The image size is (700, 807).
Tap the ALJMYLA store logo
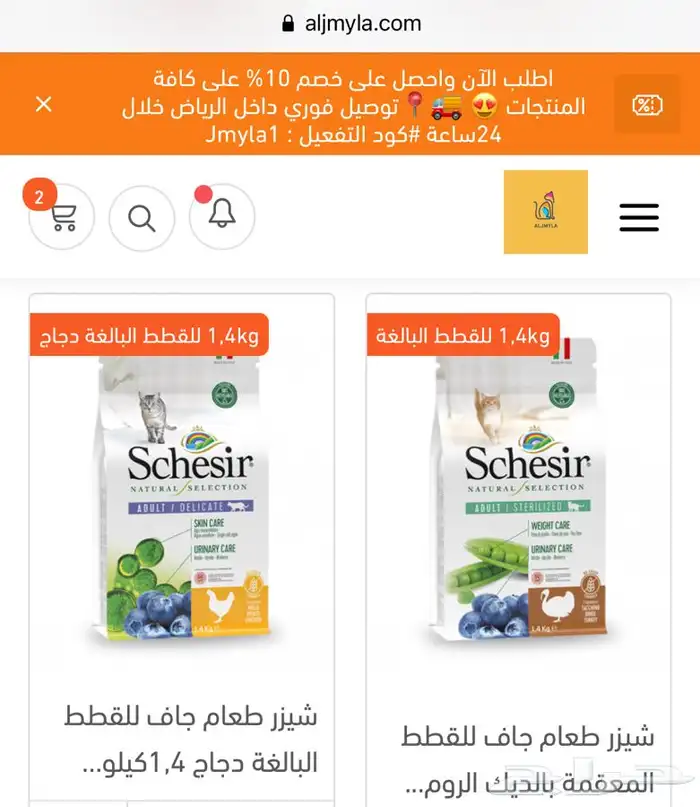[x=545, y=212]
